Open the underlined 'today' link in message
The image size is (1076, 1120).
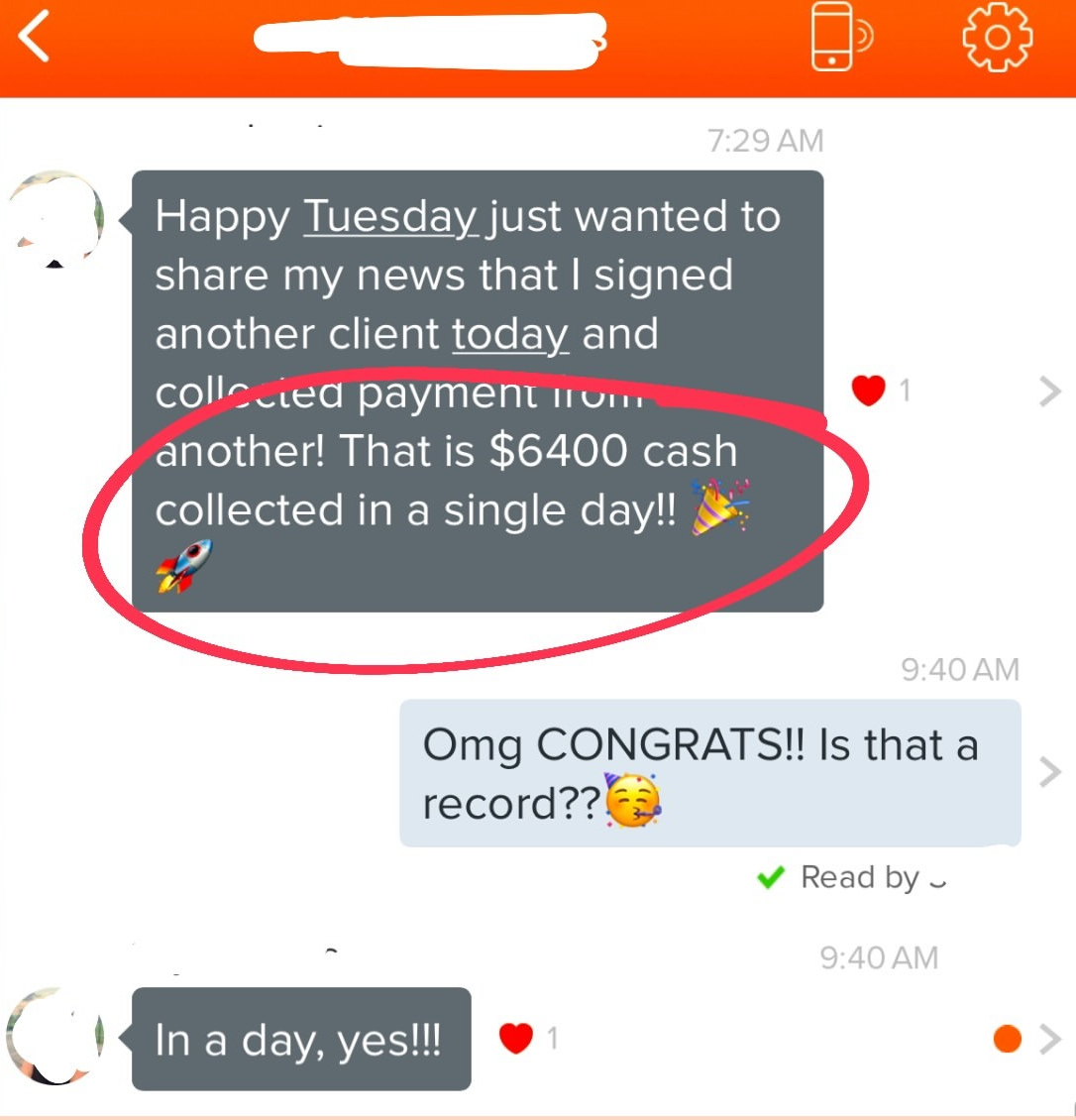pos(510,334)
